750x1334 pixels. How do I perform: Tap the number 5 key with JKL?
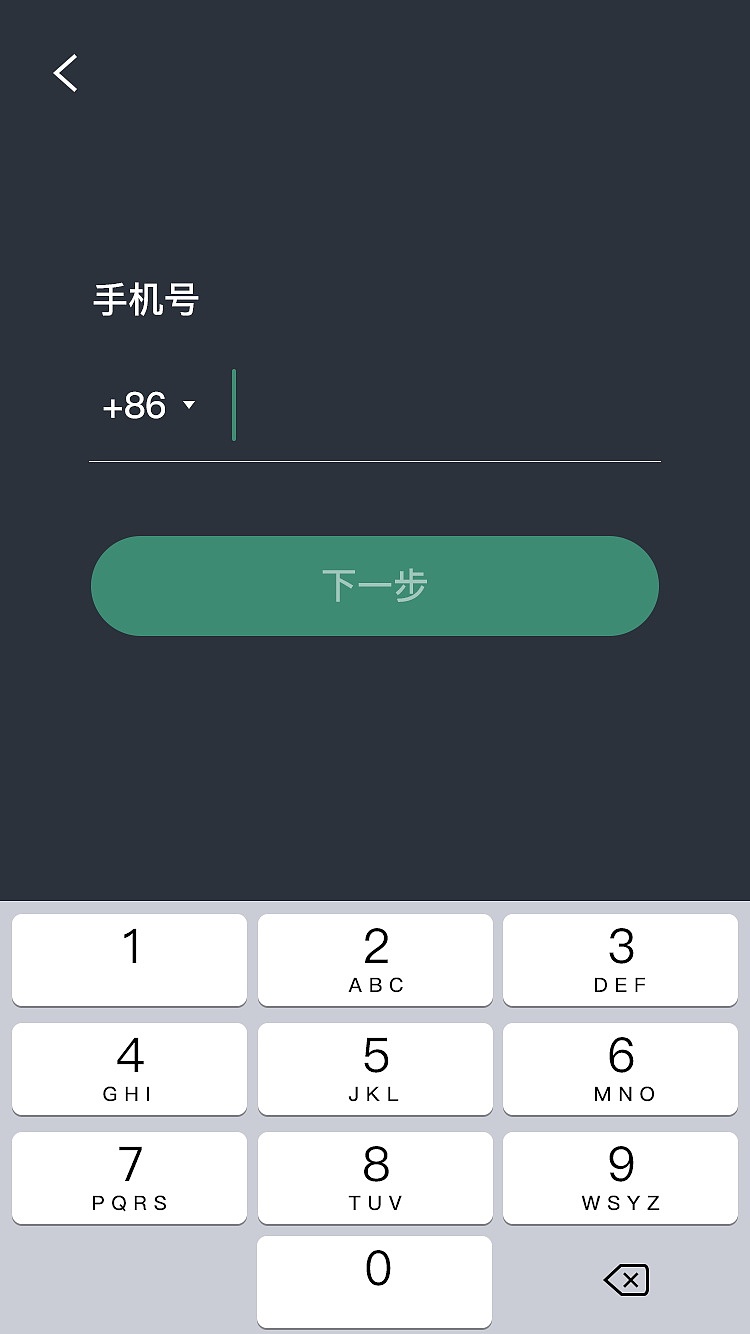pyautogui.click(x=375, y=1069)
